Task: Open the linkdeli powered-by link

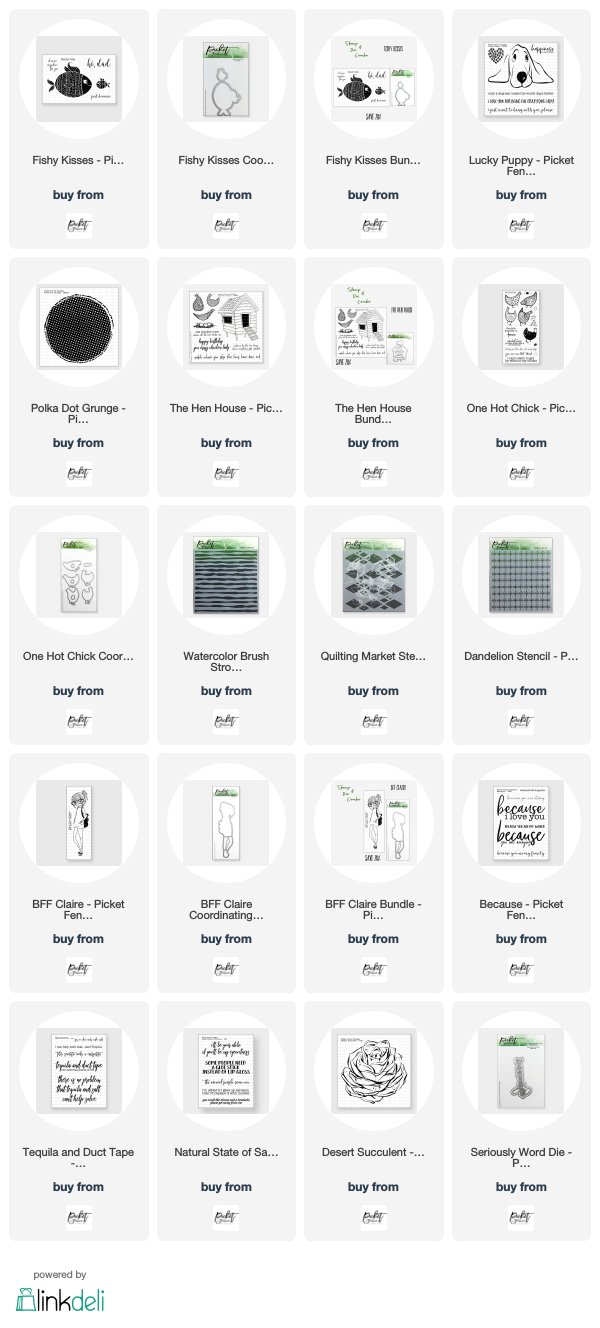Action: (60, 1292)
